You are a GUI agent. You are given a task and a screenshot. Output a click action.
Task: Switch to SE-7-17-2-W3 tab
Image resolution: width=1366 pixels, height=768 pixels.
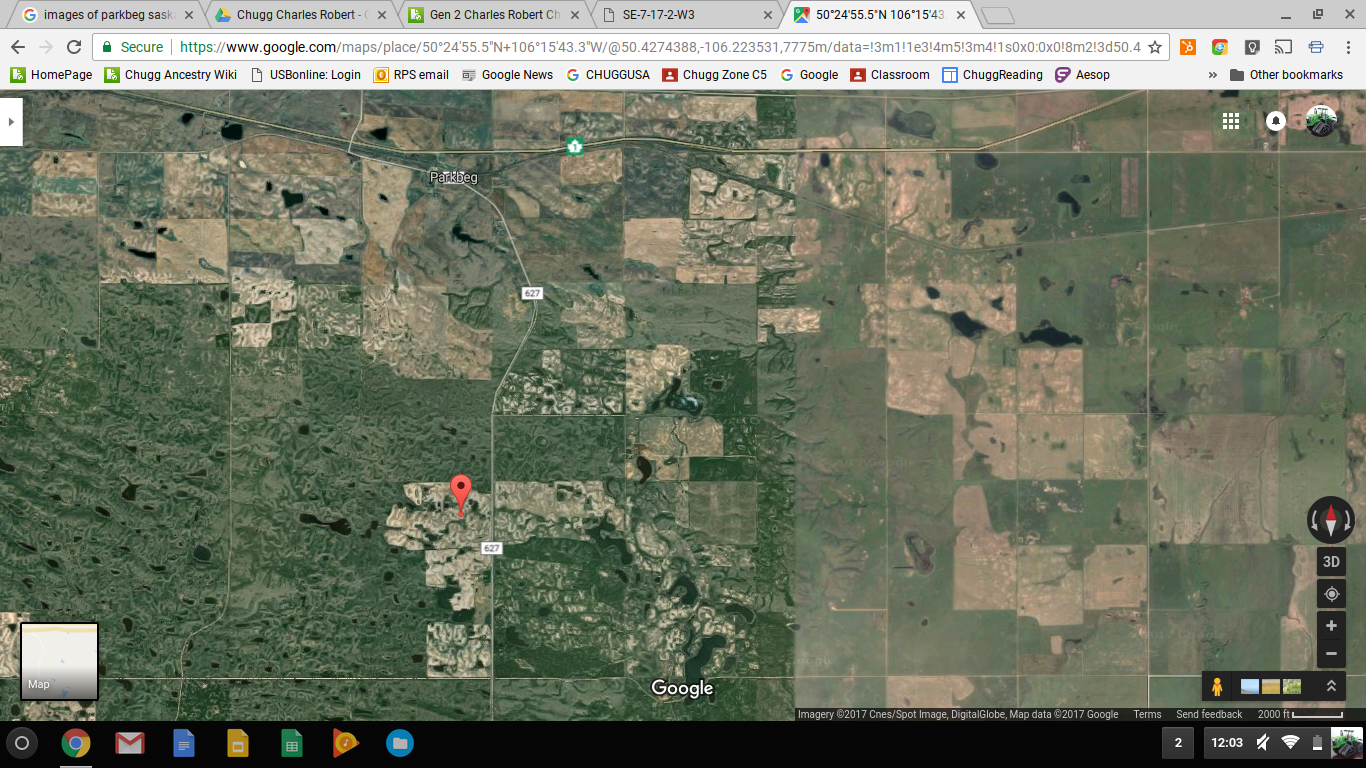(686, 15)
